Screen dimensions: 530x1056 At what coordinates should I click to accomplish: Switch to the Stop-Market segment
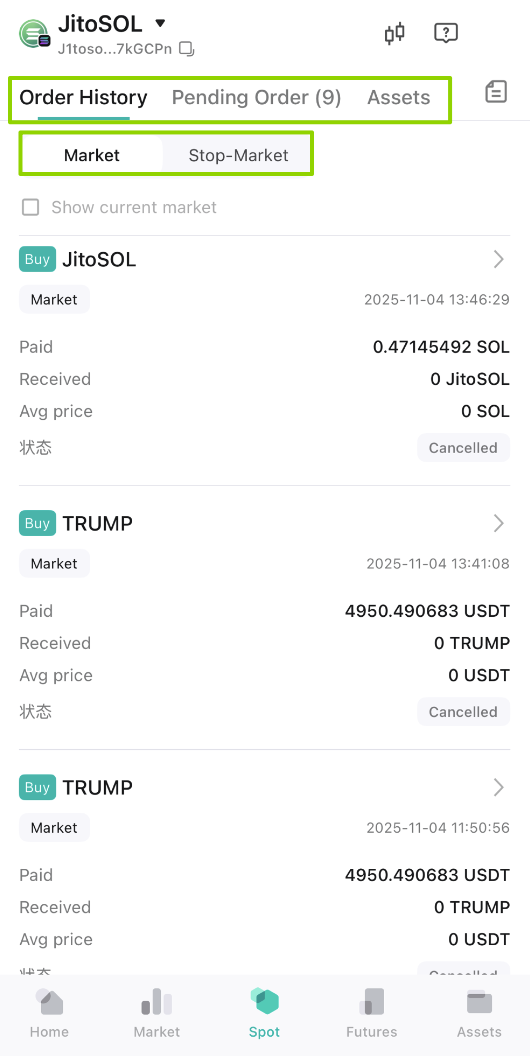[238, 155]
